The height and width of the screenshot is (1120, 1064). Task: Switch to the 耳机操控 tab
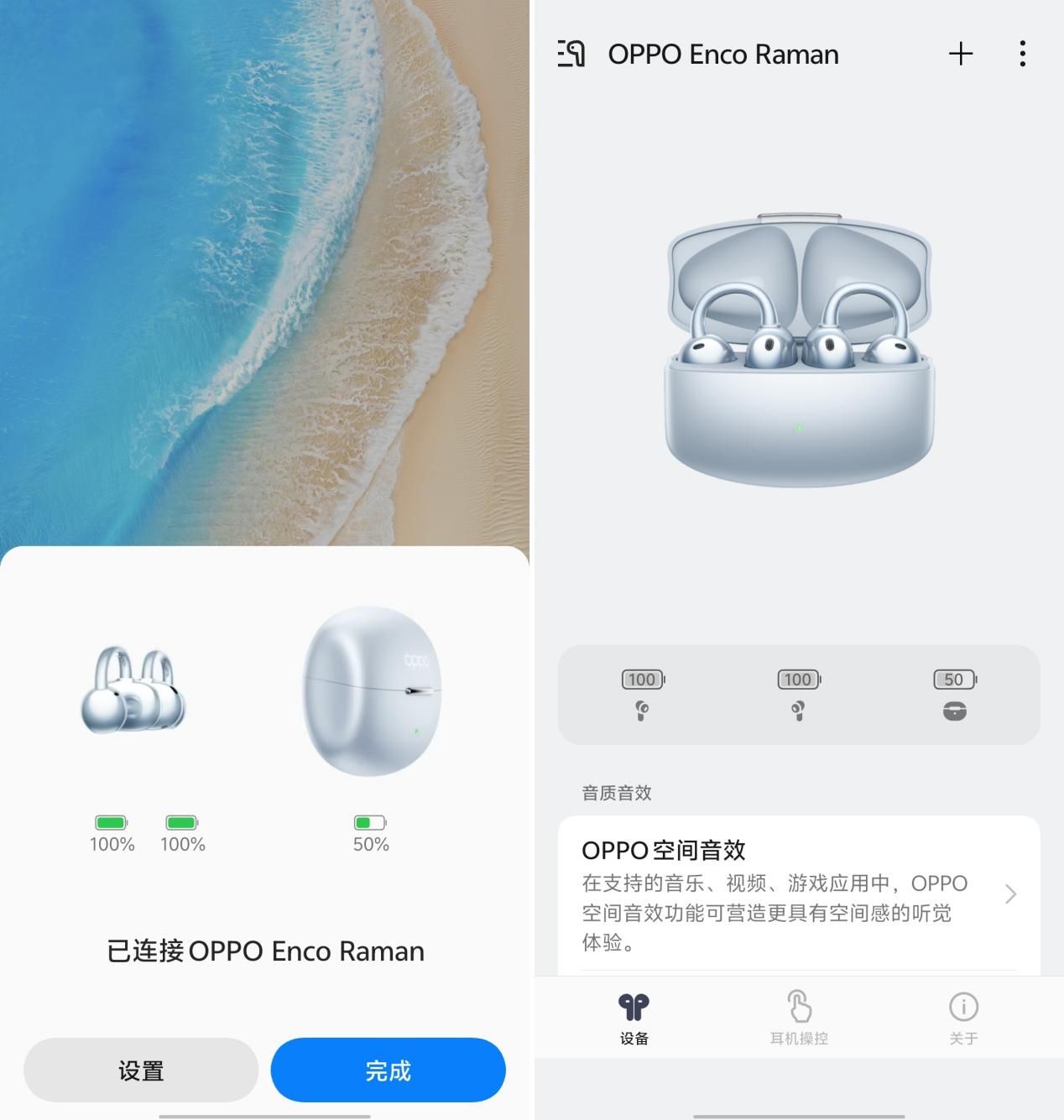point(799,1018)
